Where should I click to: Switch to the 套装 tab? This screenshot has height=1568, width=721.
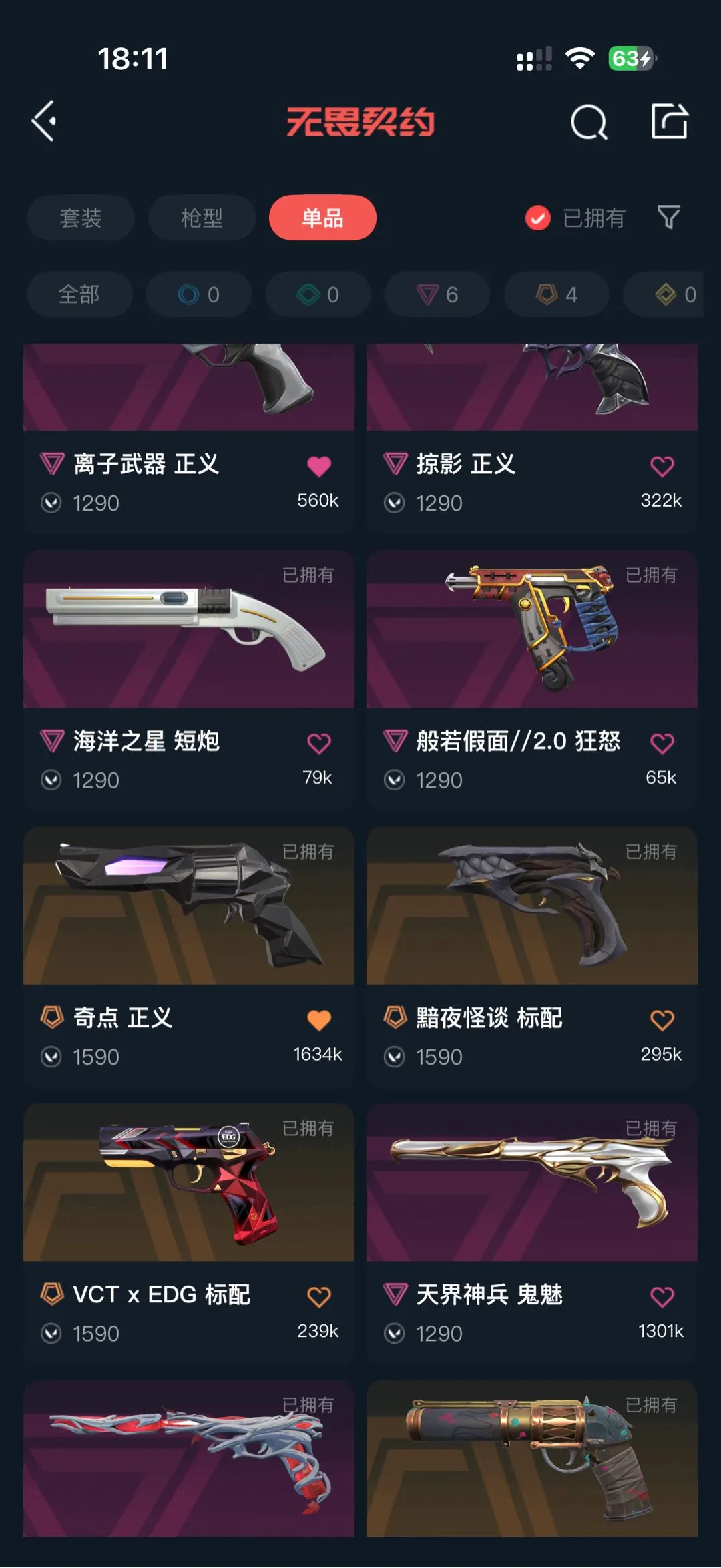pos(81,218)
